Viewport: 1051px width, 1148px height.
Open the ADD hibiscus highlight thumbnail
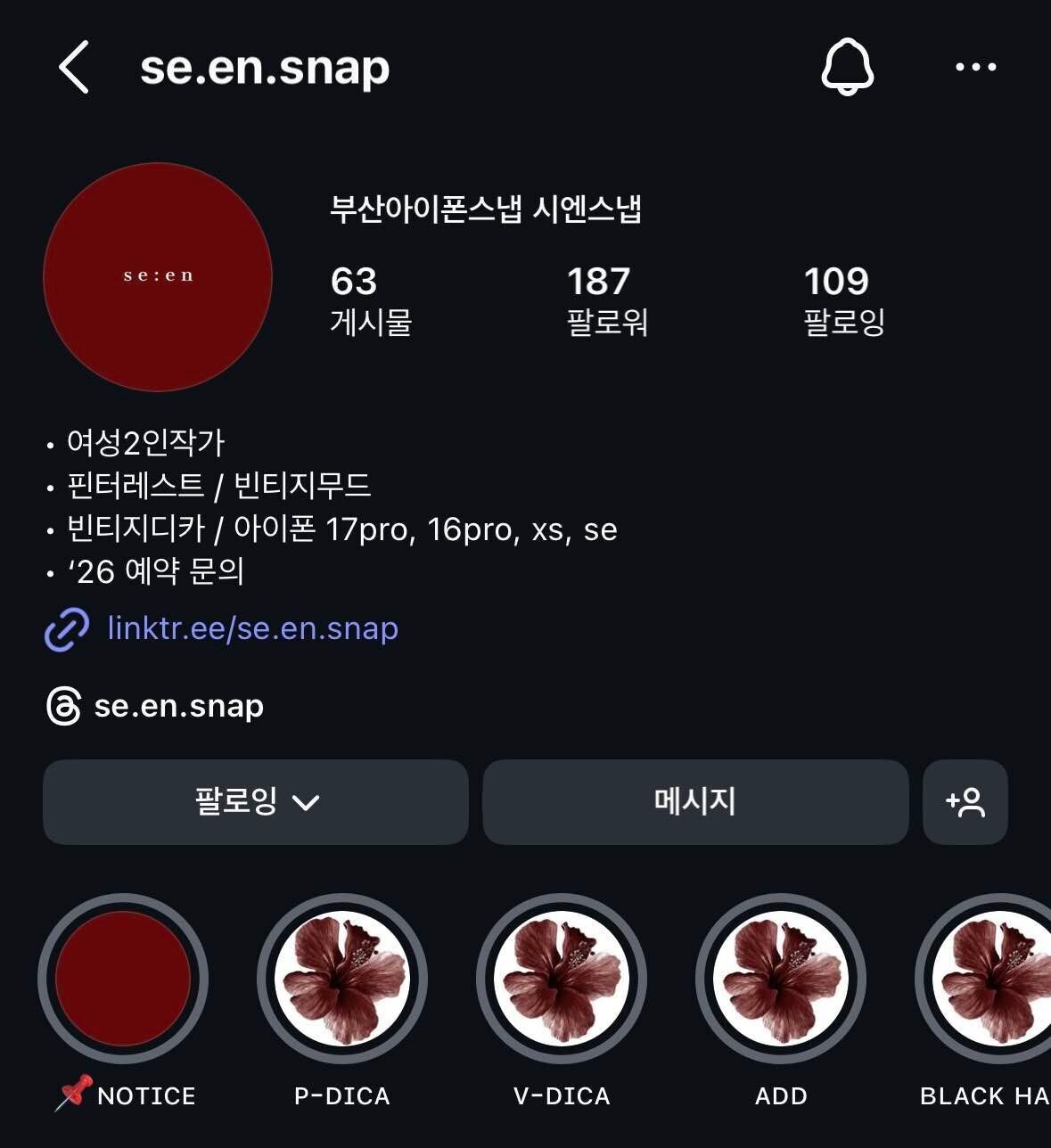tap(779, 978)
